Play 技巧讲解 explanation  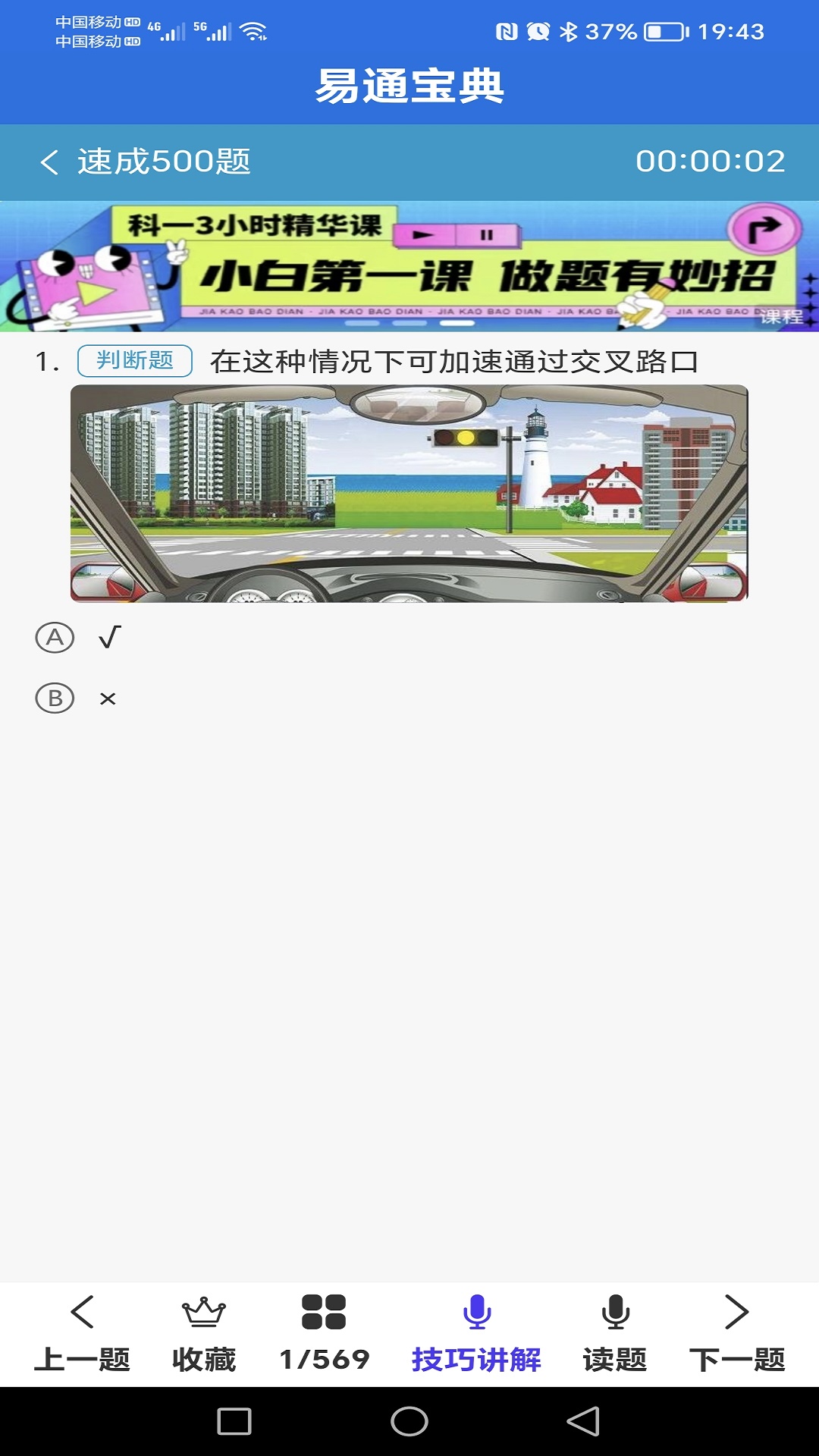[476, 1334]
